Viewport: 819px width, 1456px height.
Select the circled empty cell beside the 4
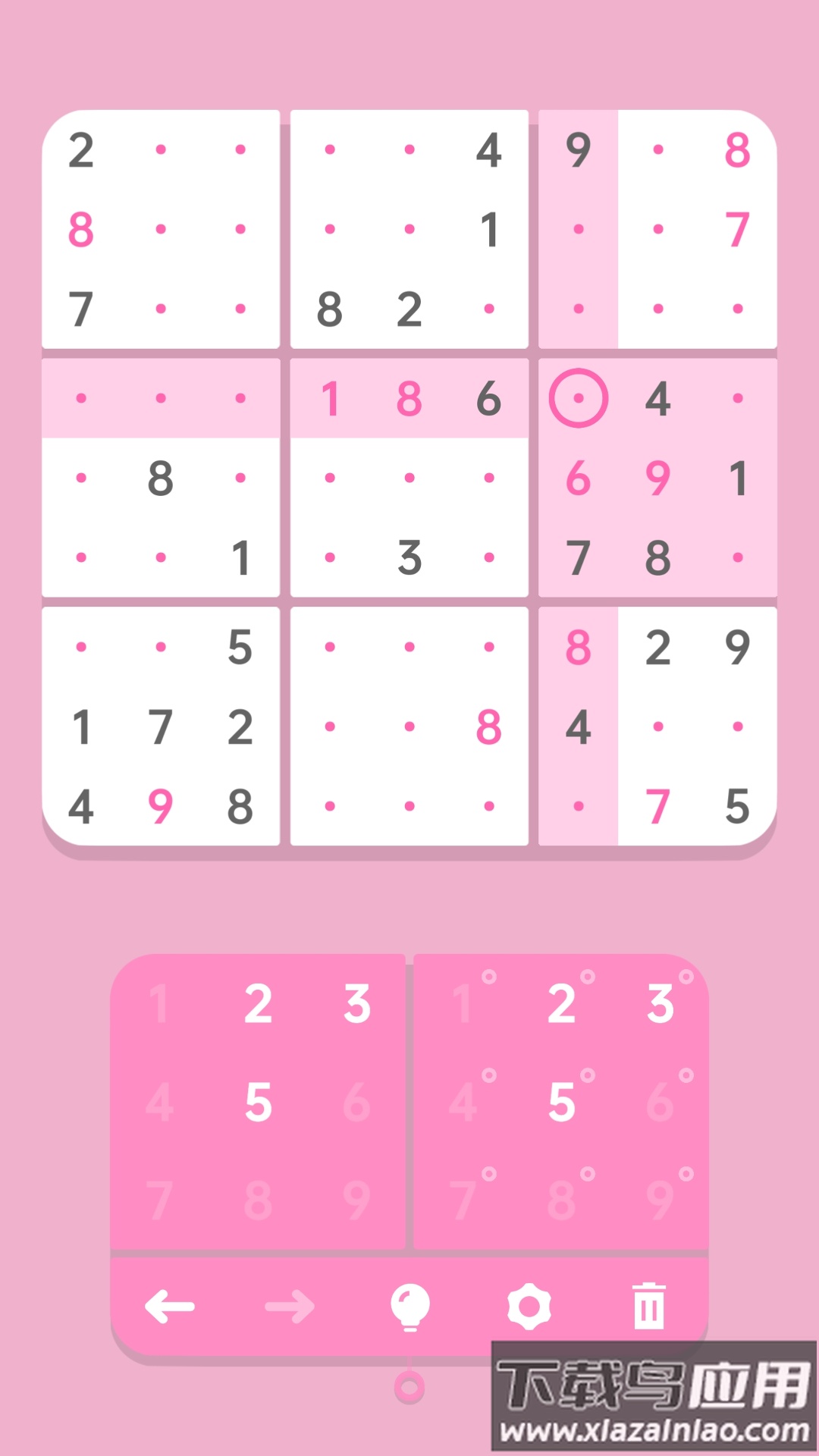[x=579, y=398]
